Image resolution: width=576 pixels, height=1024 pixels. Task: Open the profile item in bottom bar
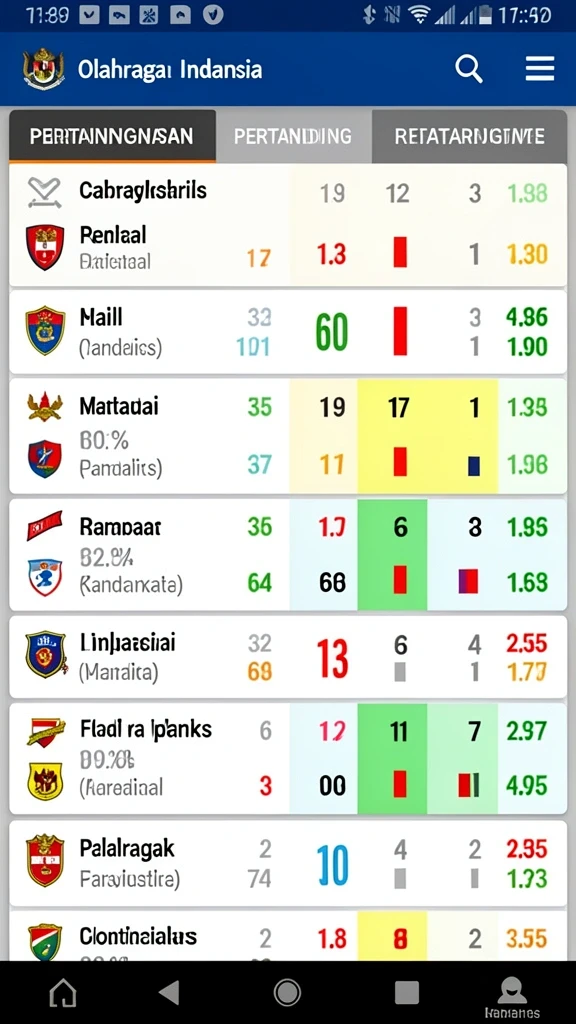point(512,998)
